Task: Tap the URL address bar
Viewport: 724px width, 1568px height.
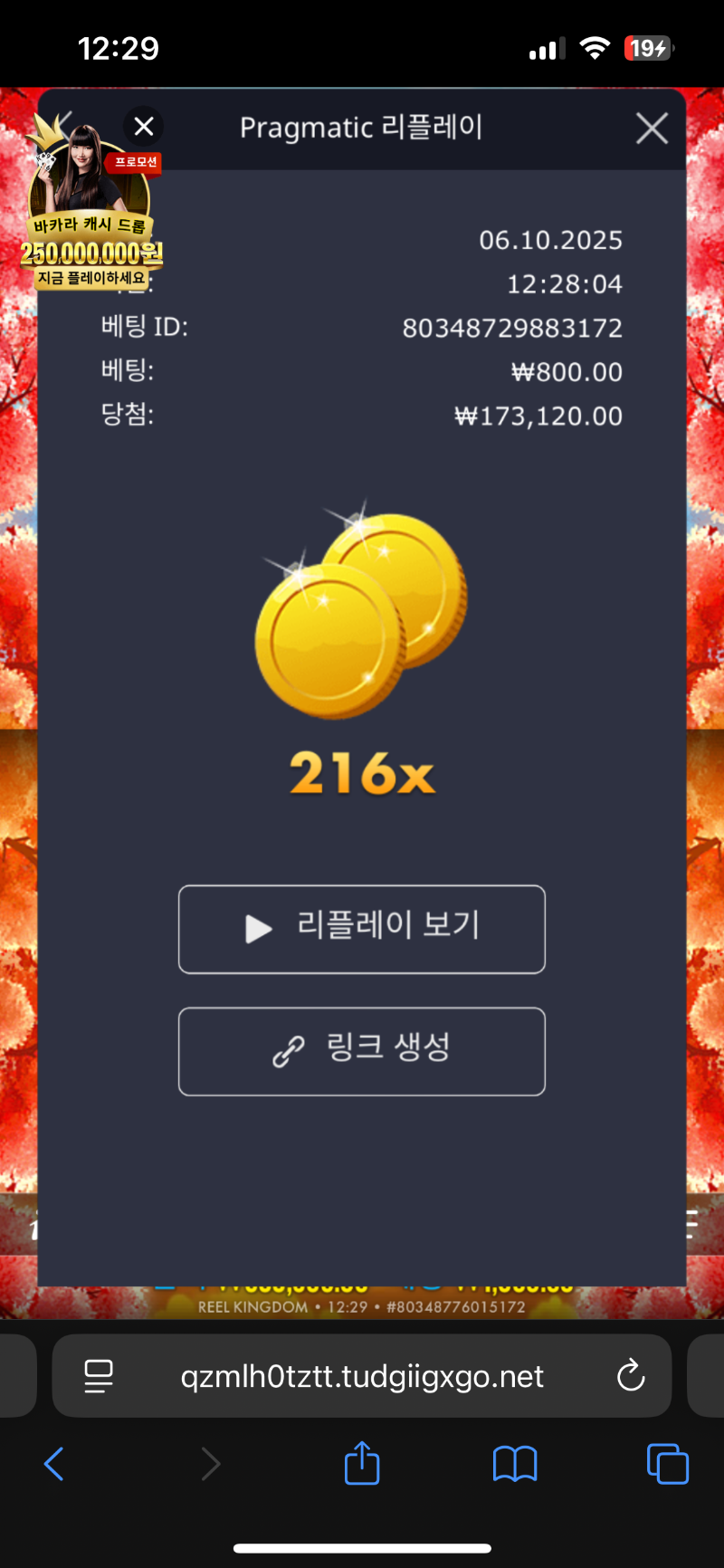Action: 362,1376
